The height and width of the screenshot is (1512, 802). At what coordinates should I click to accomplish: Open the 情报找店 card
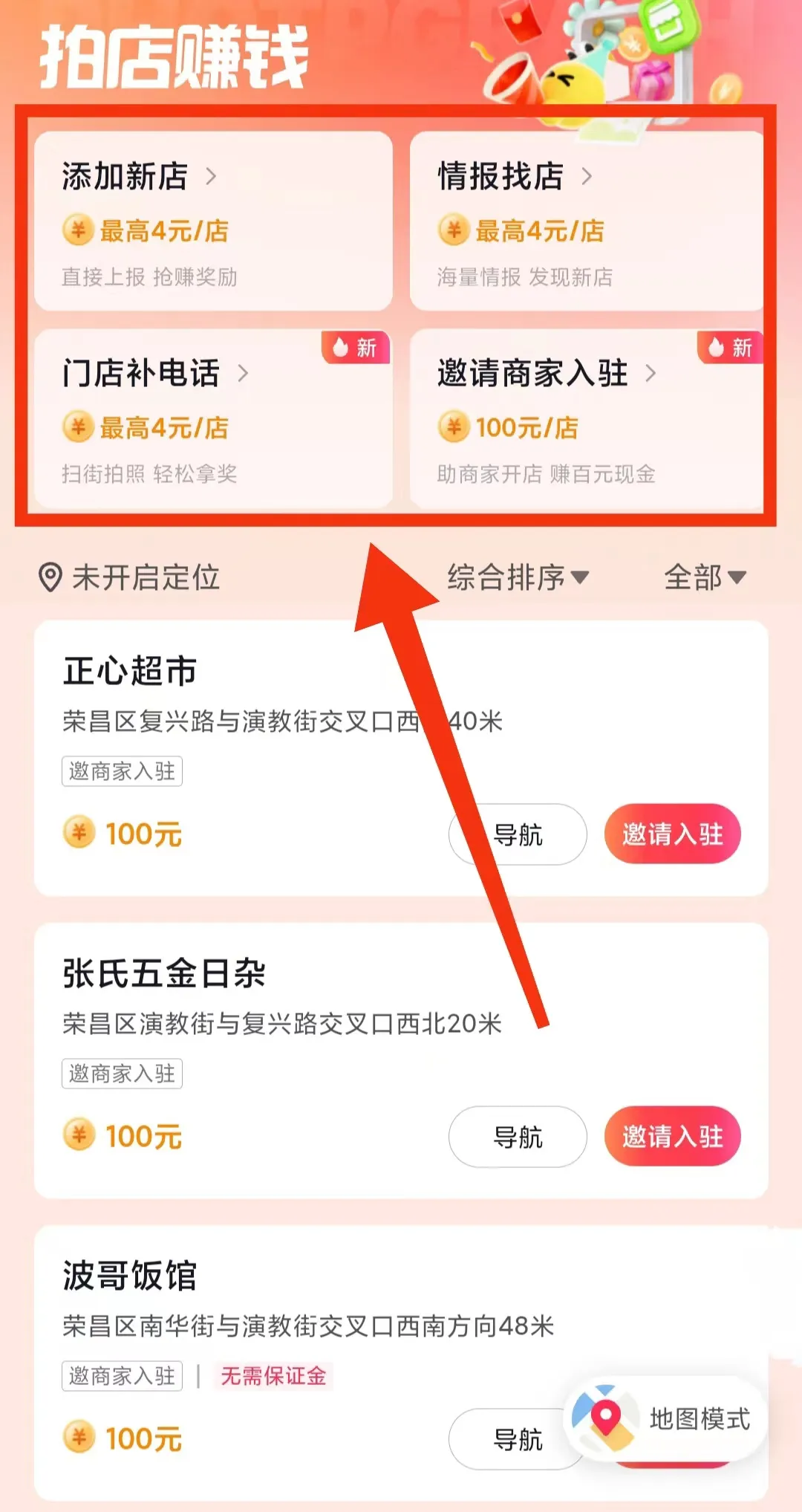[x=587, y=221]
